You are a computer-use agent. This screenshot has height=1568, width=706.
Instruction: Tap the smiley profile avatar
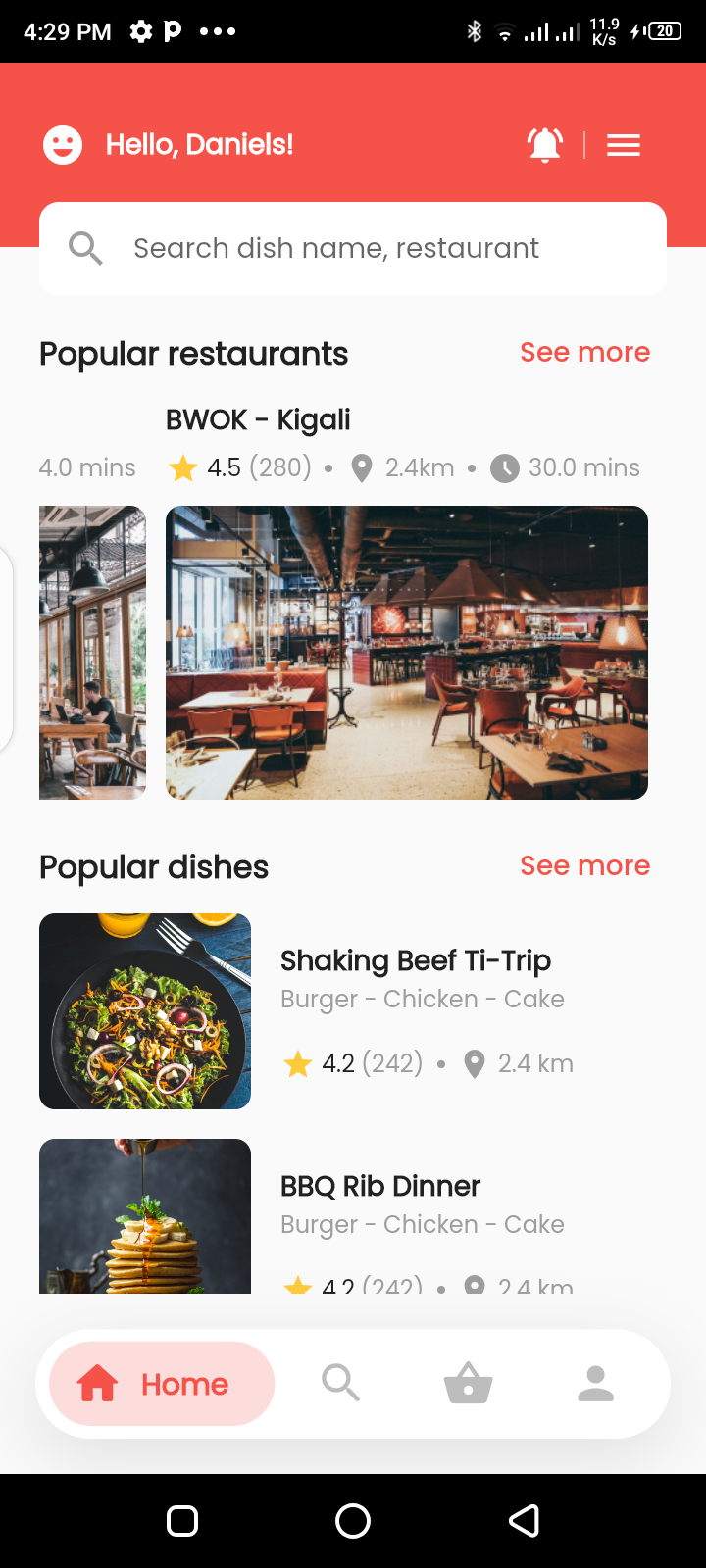coord(63,145)
